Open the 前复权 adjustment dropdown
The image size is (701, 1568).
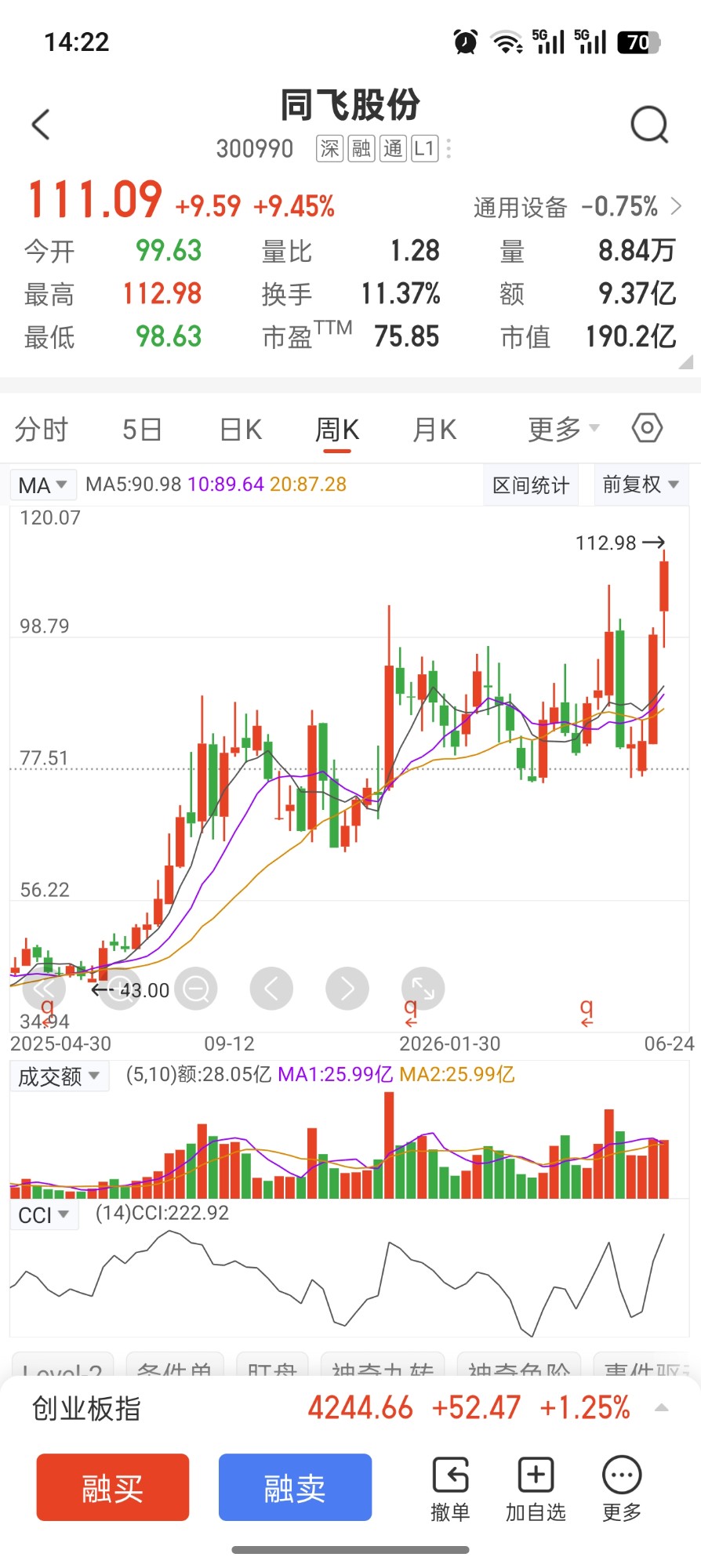(x=640, y=485)
